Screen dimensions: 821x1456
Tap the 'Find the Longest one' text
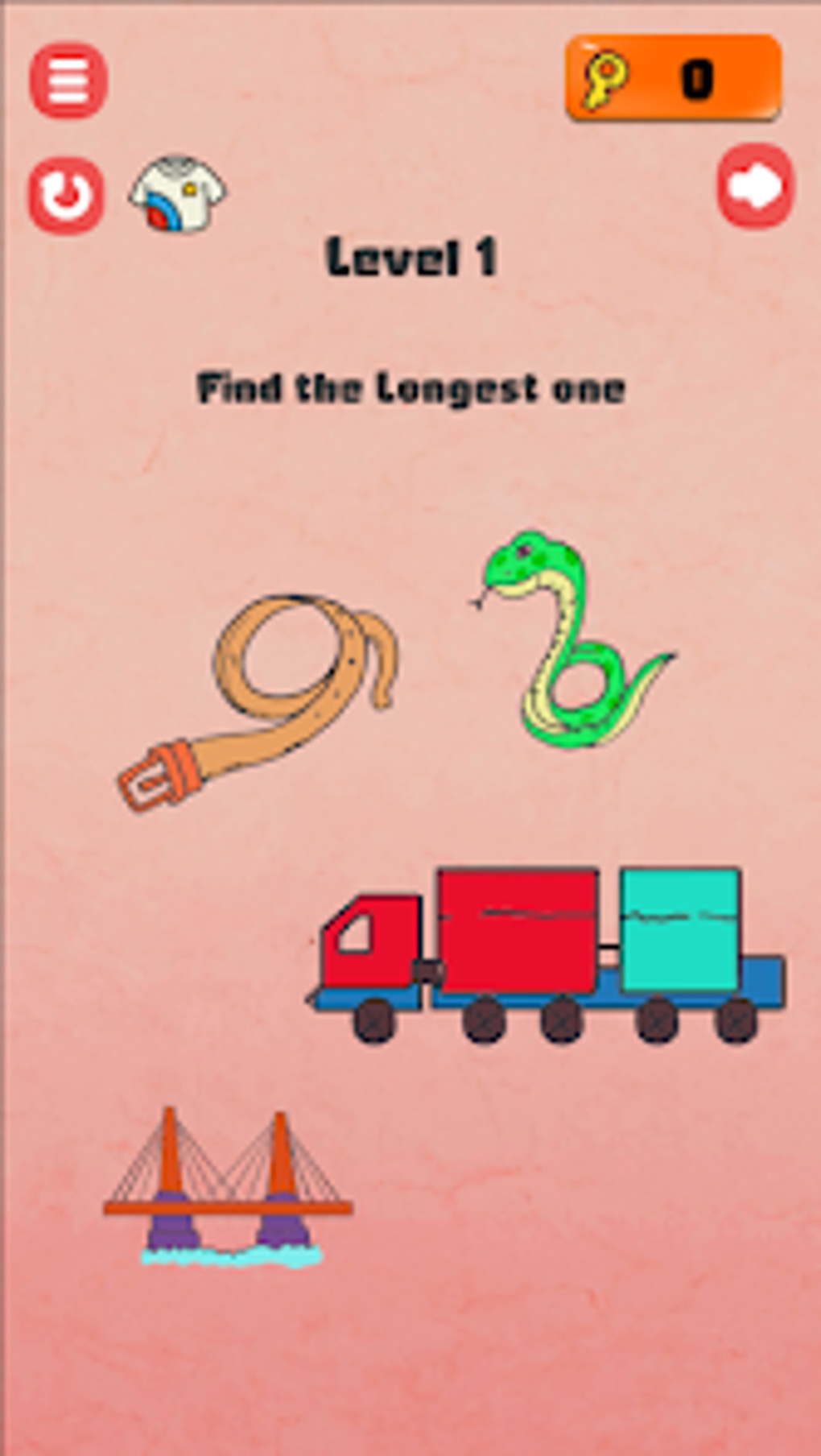click(412, 387)
